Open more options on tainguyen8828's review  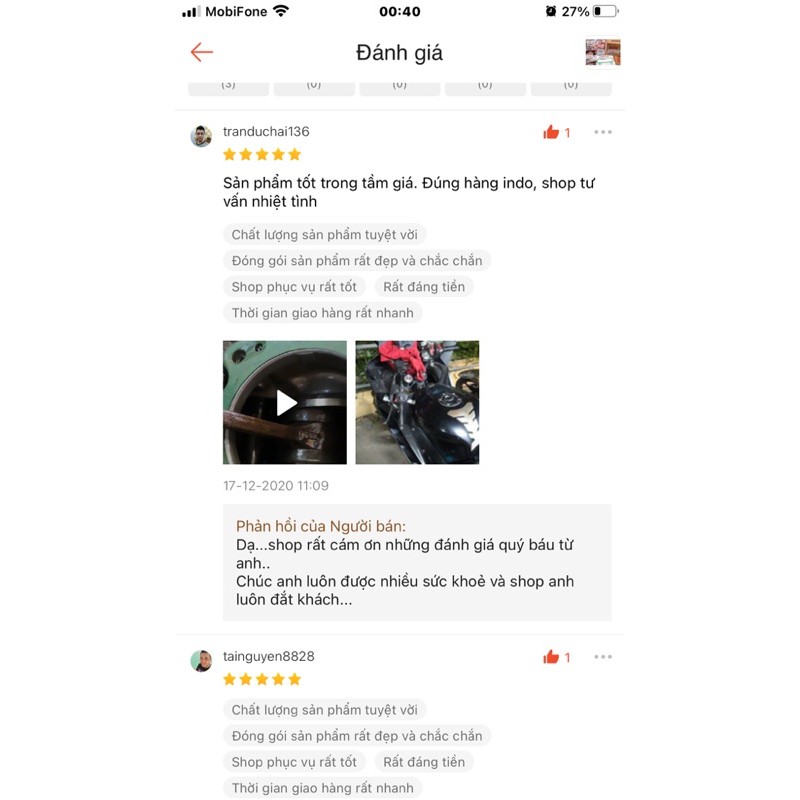[x=602, y=657]
